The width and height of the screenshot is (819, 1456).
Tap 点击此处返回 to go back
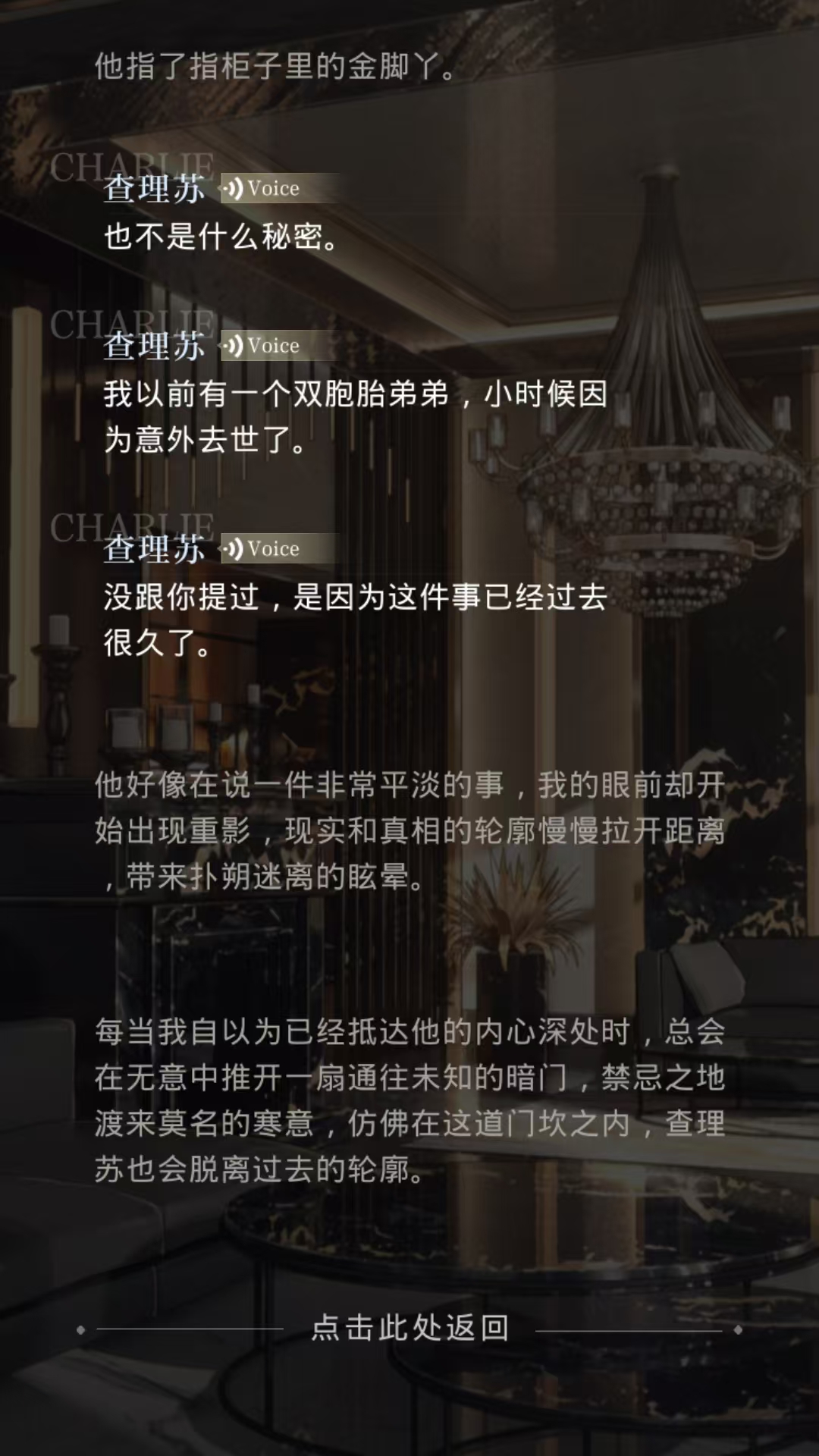click(409, 1328)
